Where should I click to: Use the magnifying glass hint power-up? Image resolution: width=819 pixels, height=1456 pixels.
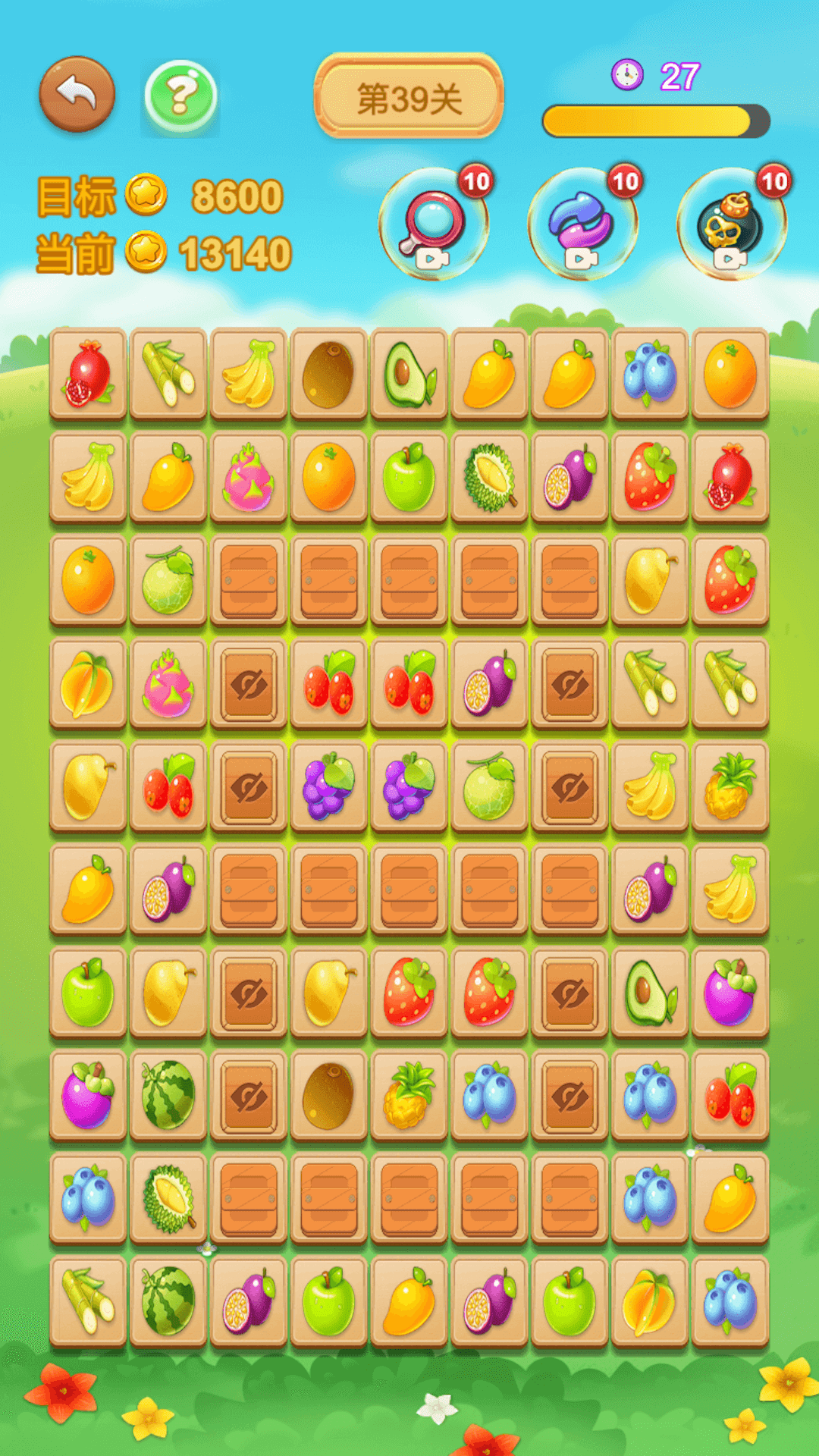pyautogui.click(x=433, y=223)
